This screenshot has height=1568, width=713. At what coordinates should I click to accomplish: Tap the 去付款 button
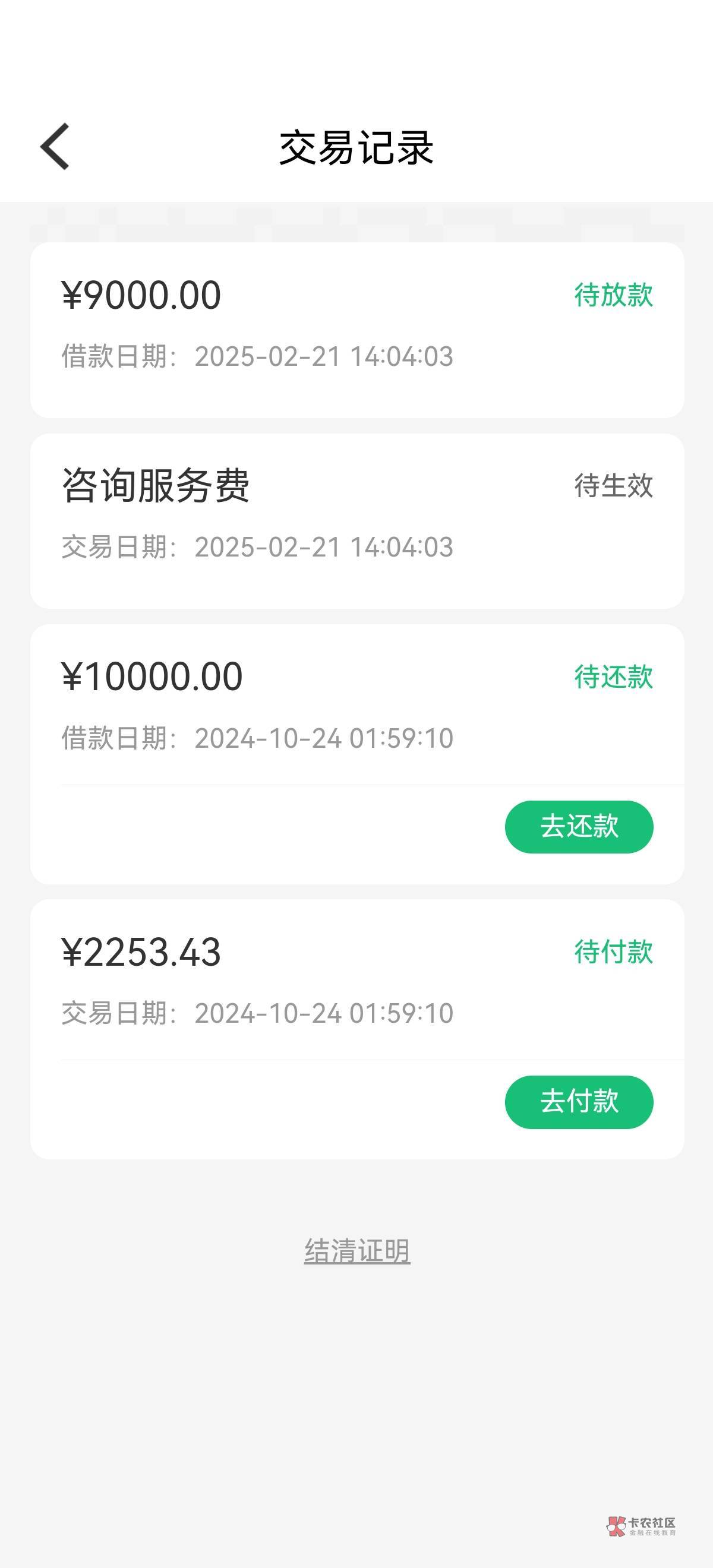coord(579,1102)
